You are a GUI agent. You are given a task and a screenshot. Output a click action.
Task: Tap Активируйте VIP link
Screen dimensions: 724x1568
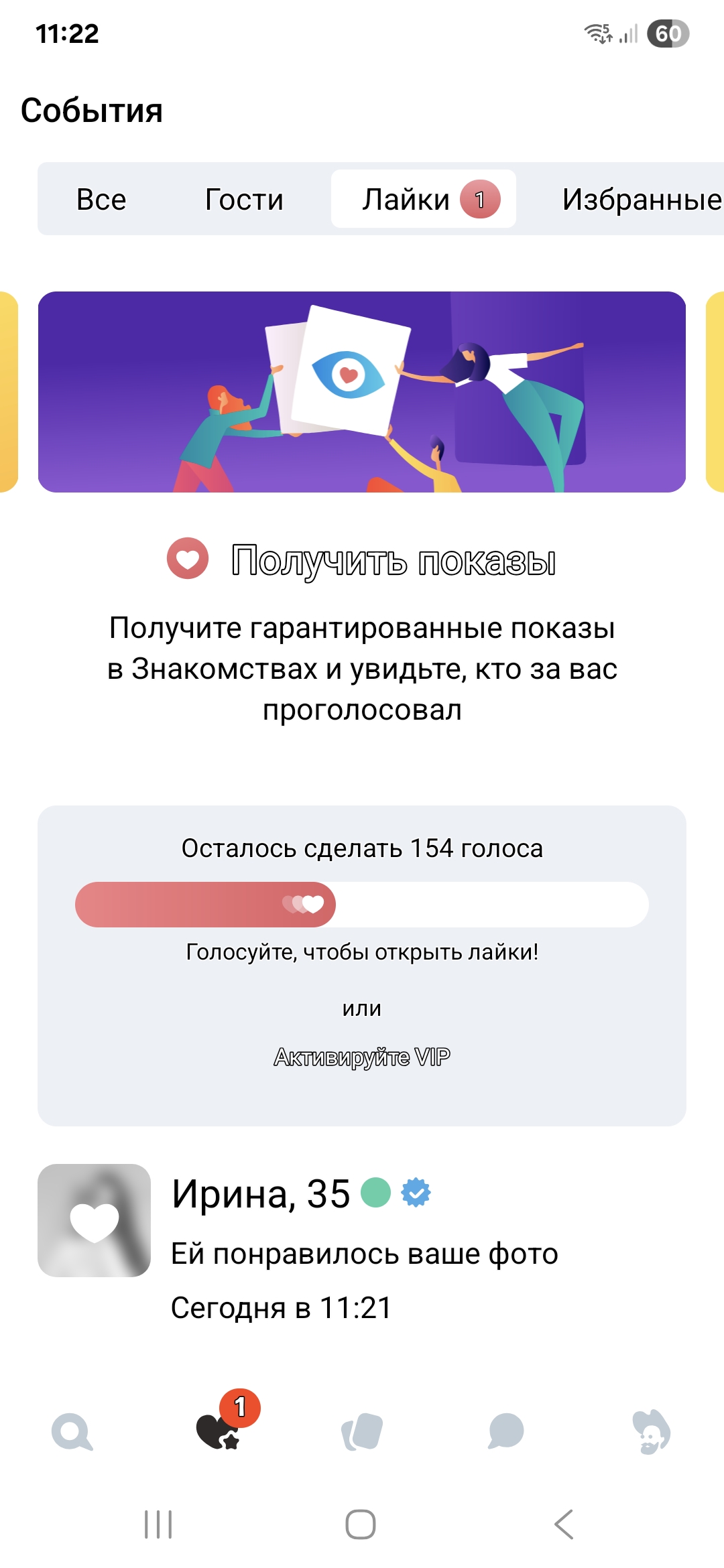click(362, 1057)
